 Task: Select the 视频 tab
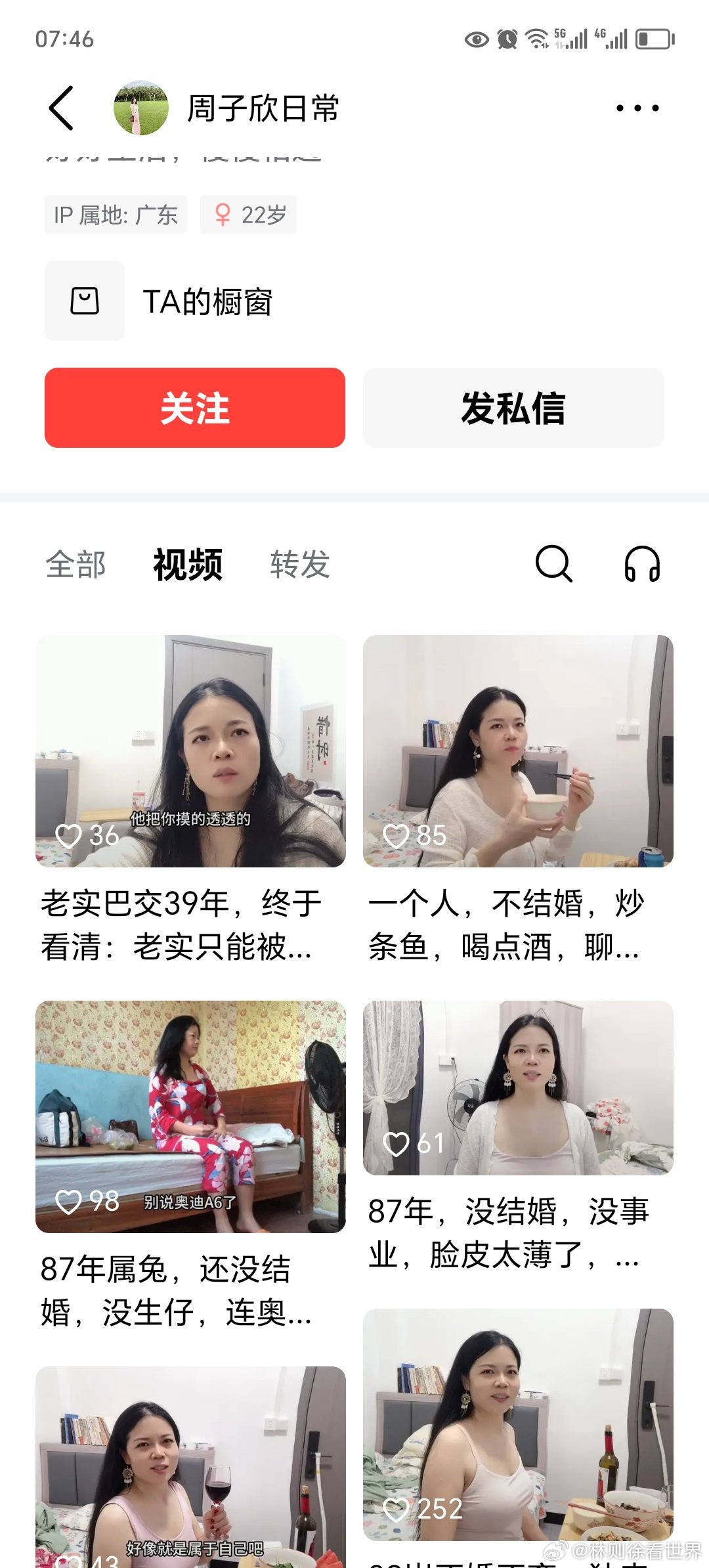188,564
